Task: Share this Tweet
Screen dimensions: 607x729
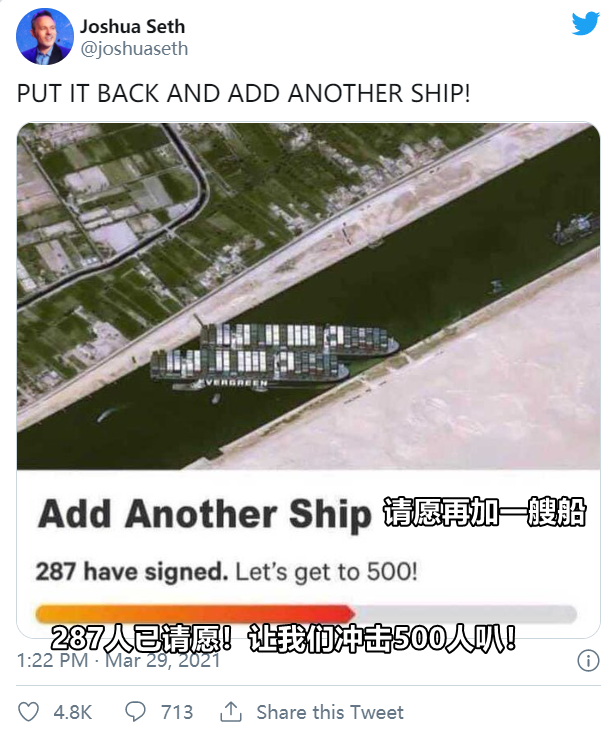Action: tap(313, 712)
